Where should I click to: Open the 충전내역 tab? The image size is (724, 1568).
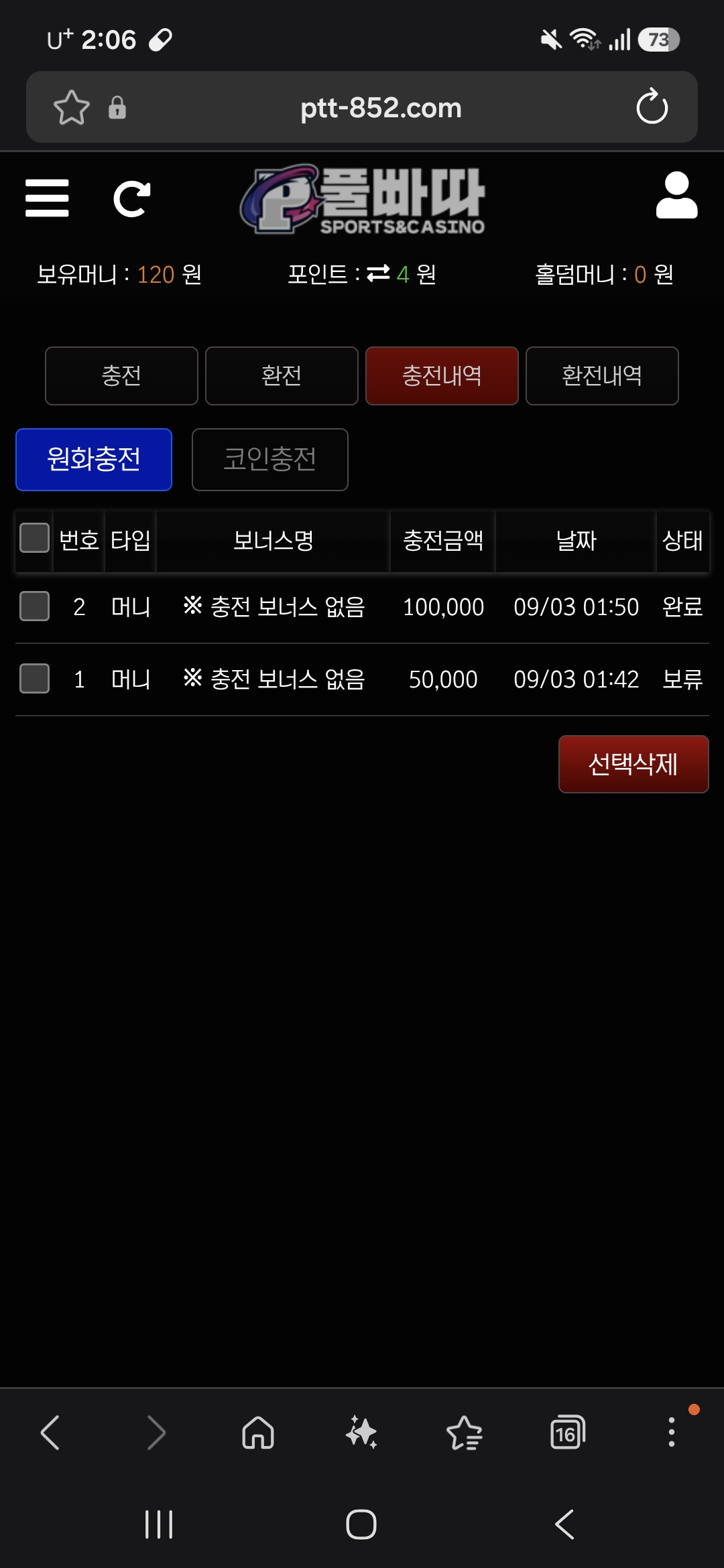442,376
